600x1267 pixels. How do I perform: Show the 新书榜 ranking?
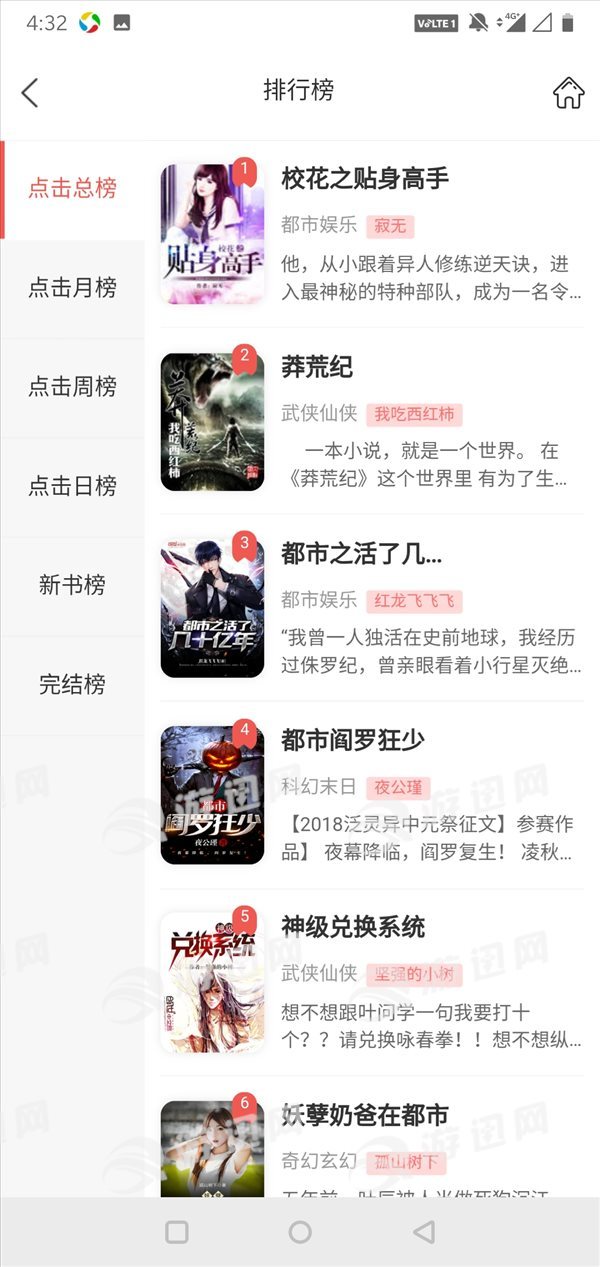pyautogui.click(x=72, y=585)
